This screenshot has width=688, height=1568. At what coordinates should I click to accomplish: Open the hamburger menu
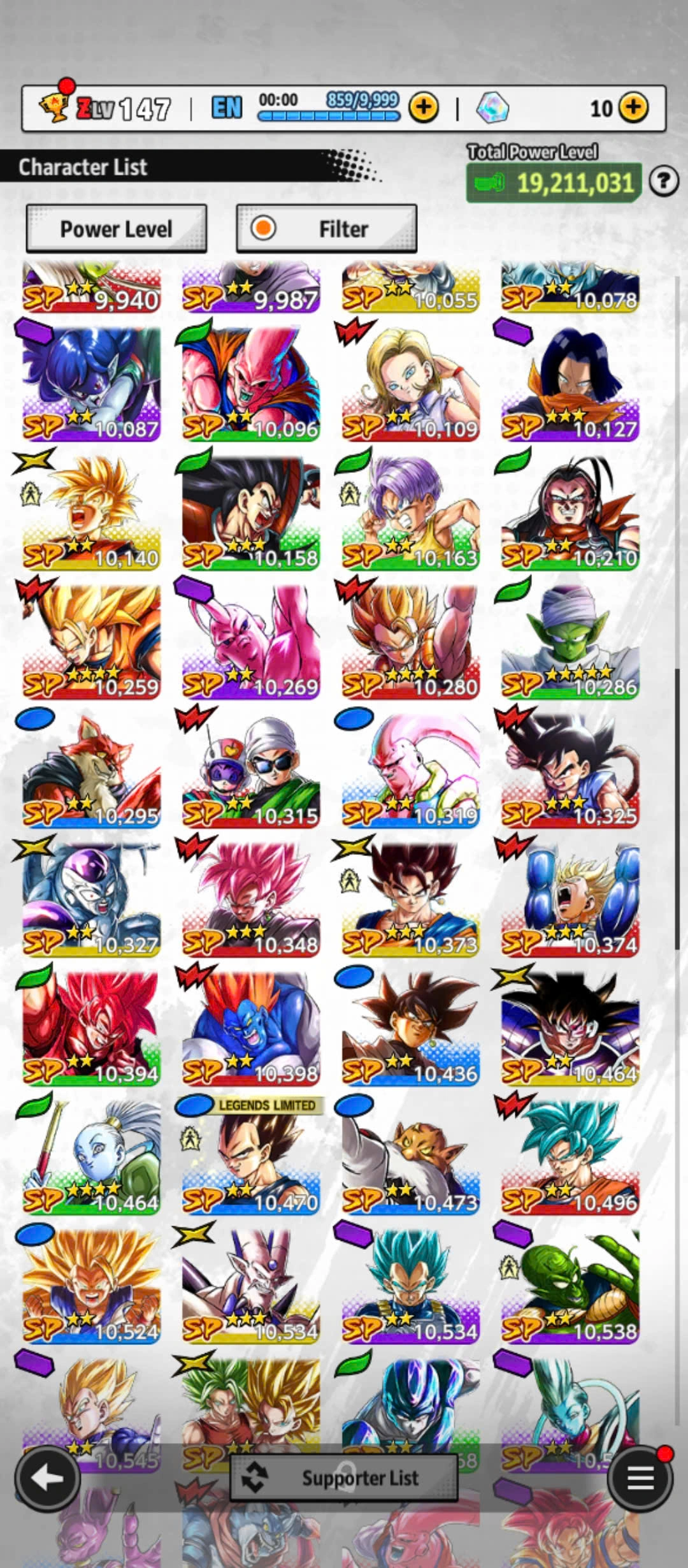point(640,1477)
